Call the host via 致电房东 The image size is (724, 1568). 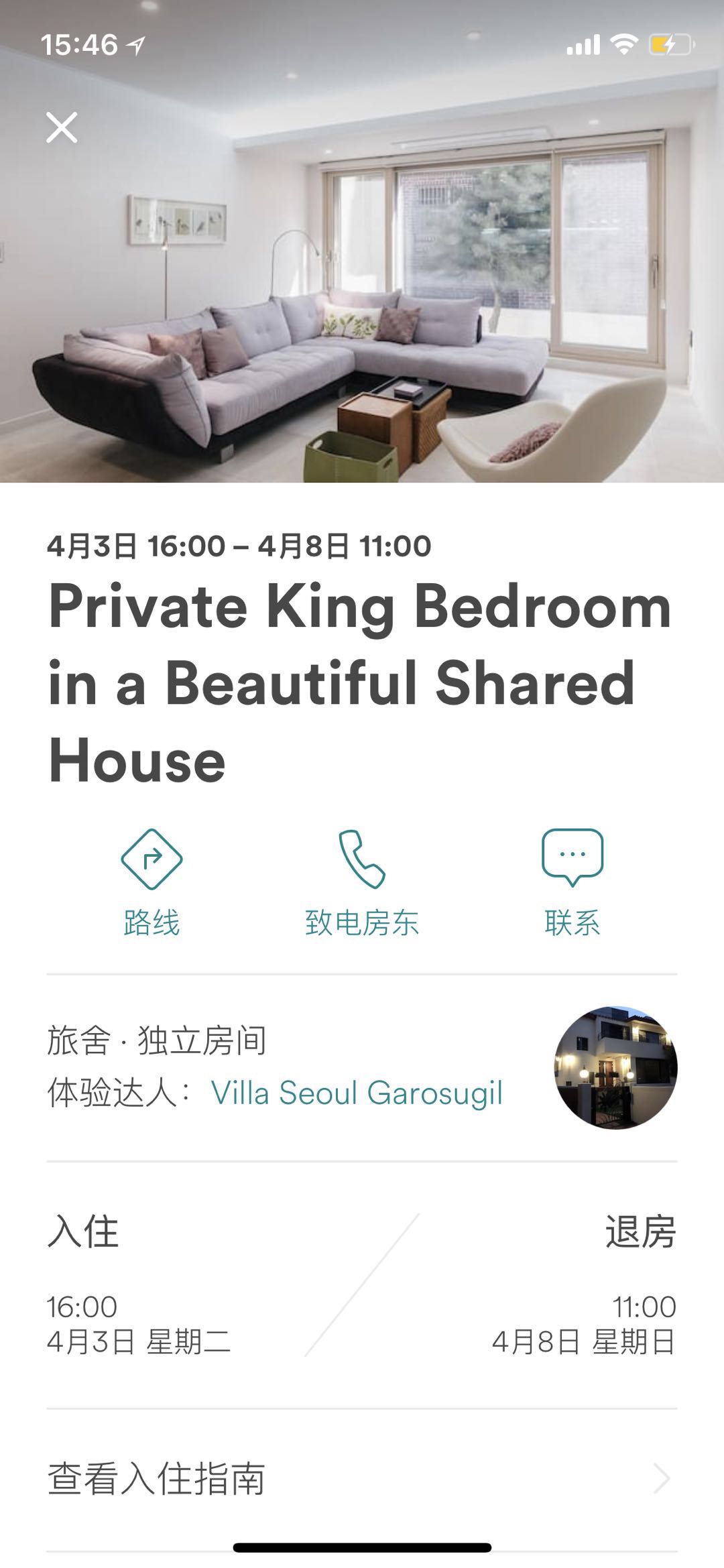tap(362, 882)
